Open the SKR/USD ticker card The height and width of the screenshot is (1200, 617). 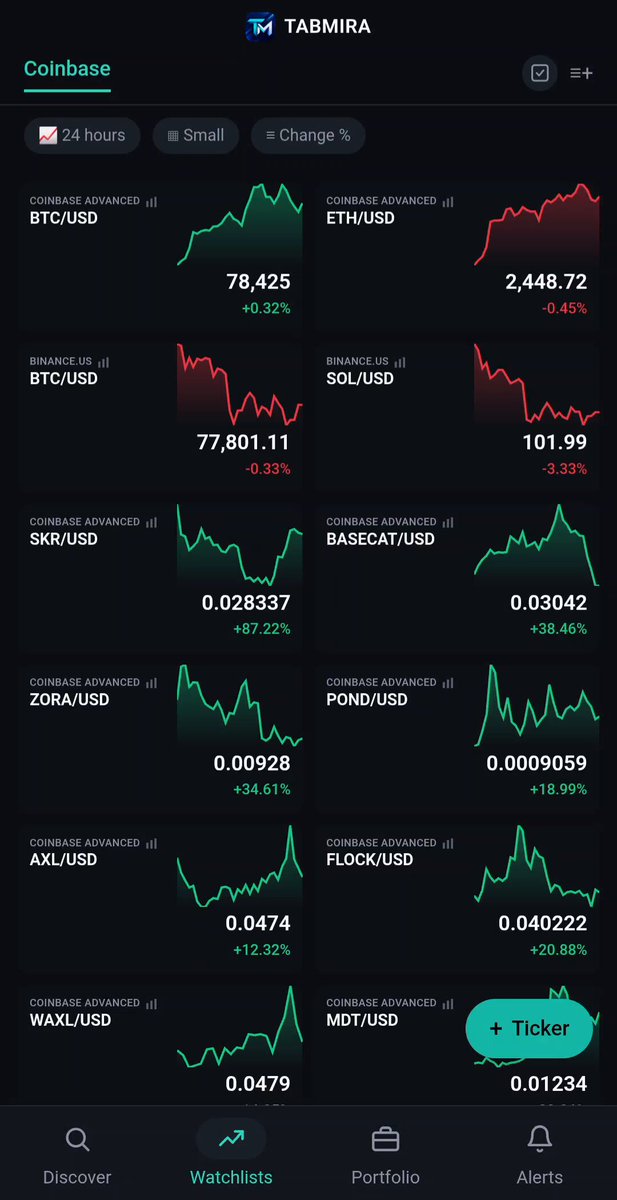161,577
